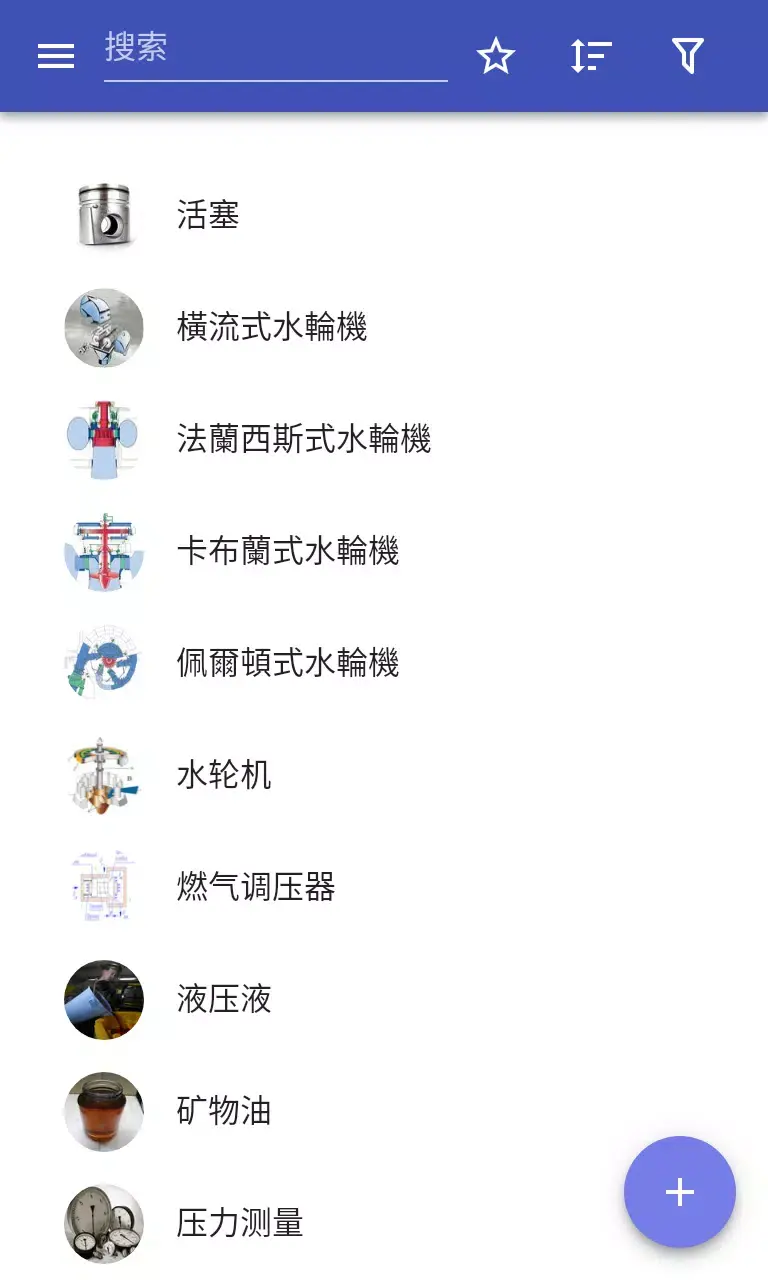Open the 液压液 image thumbnail
The image size is (768, 1280).
[x=104, y=1000]
